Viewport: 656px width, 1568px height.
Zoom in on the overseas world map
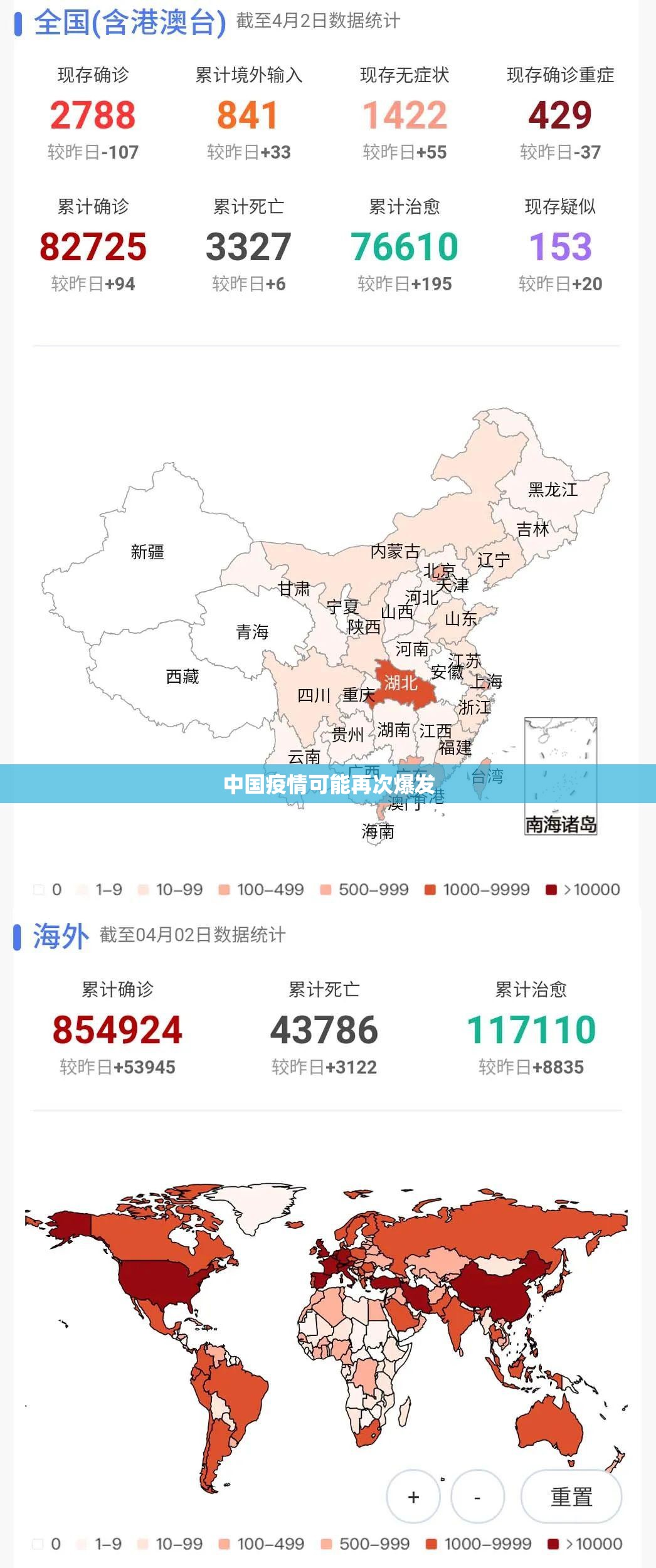coord(413,1497)
